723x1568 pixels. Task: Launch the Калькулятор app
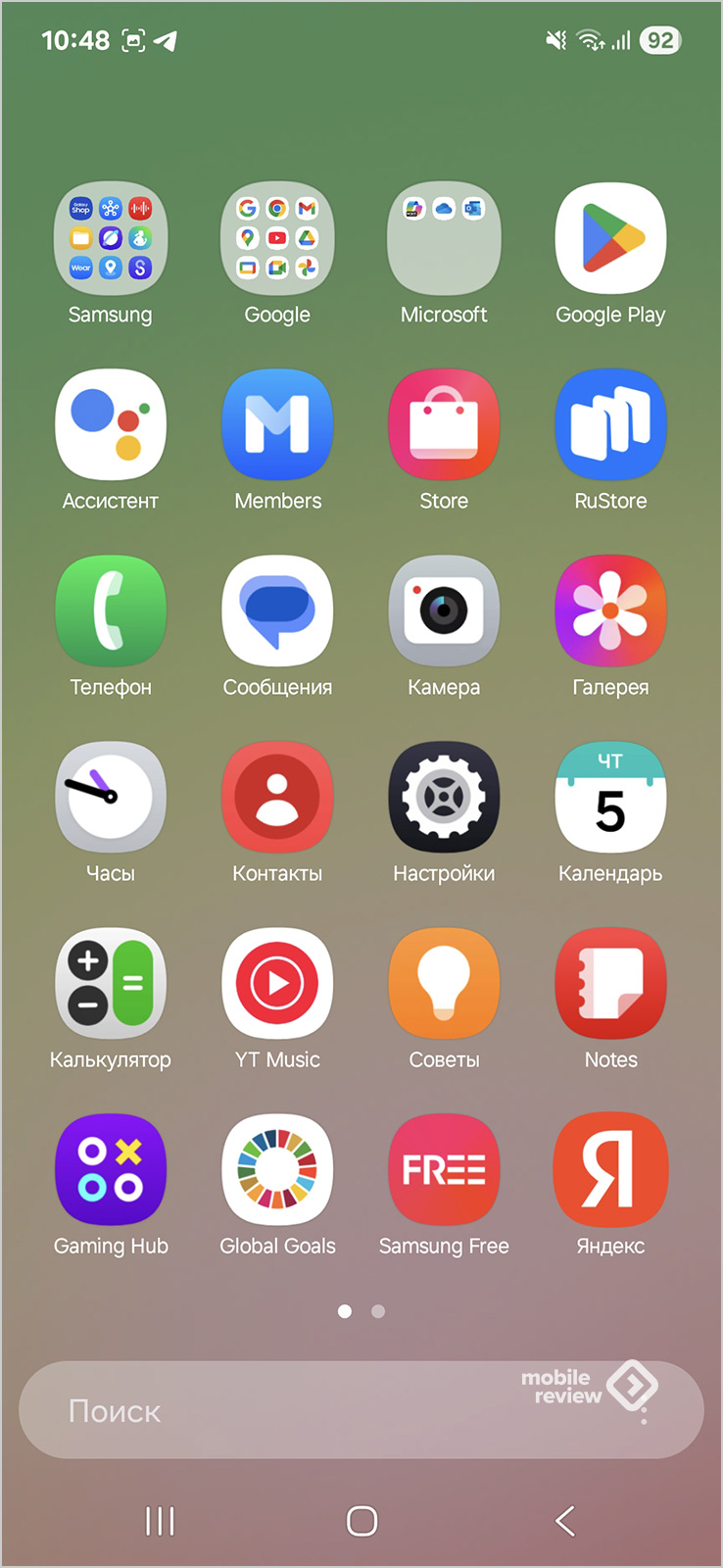pos(111,983)
